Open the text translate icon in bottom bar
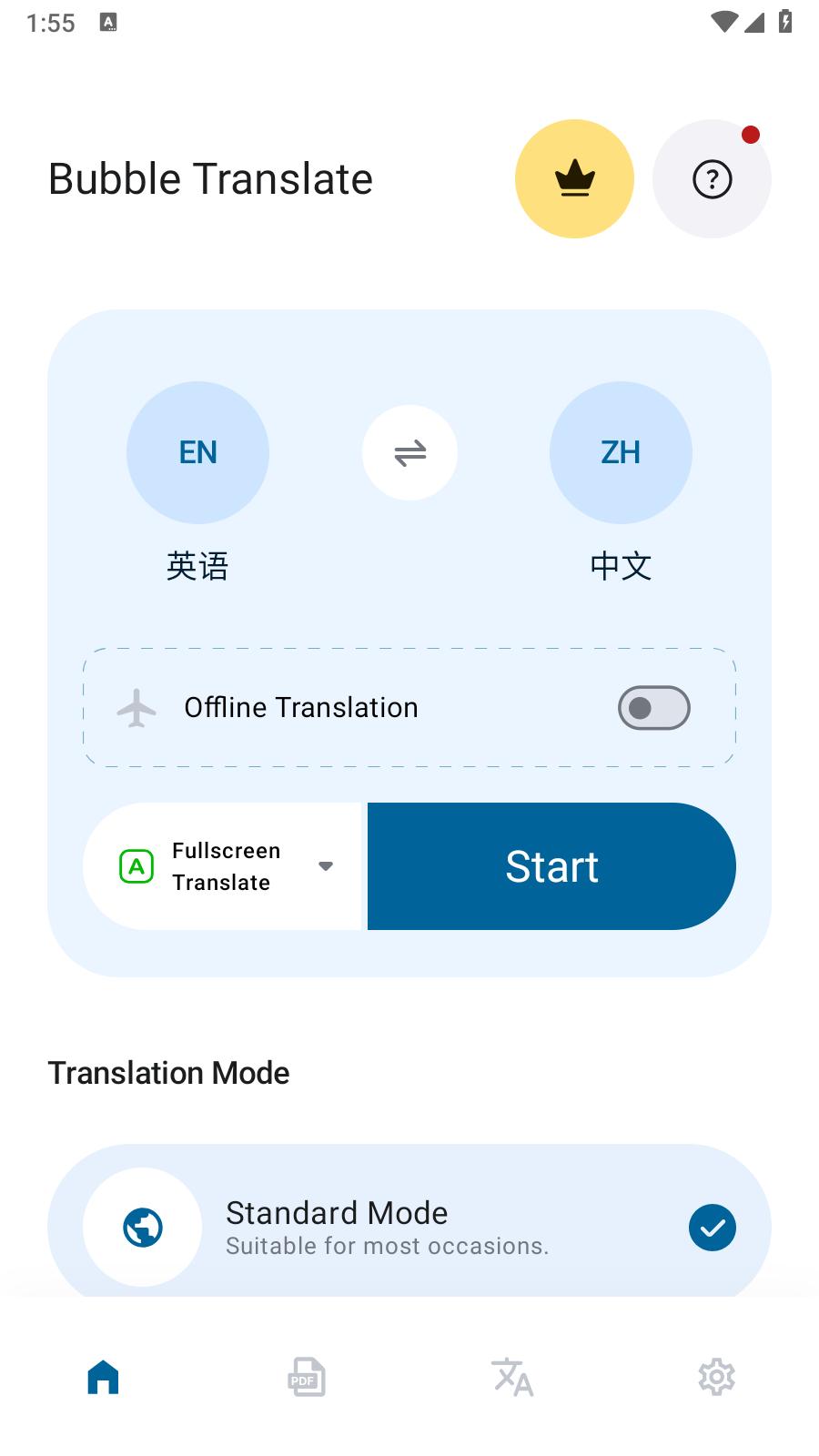 tap(511, 1377)
